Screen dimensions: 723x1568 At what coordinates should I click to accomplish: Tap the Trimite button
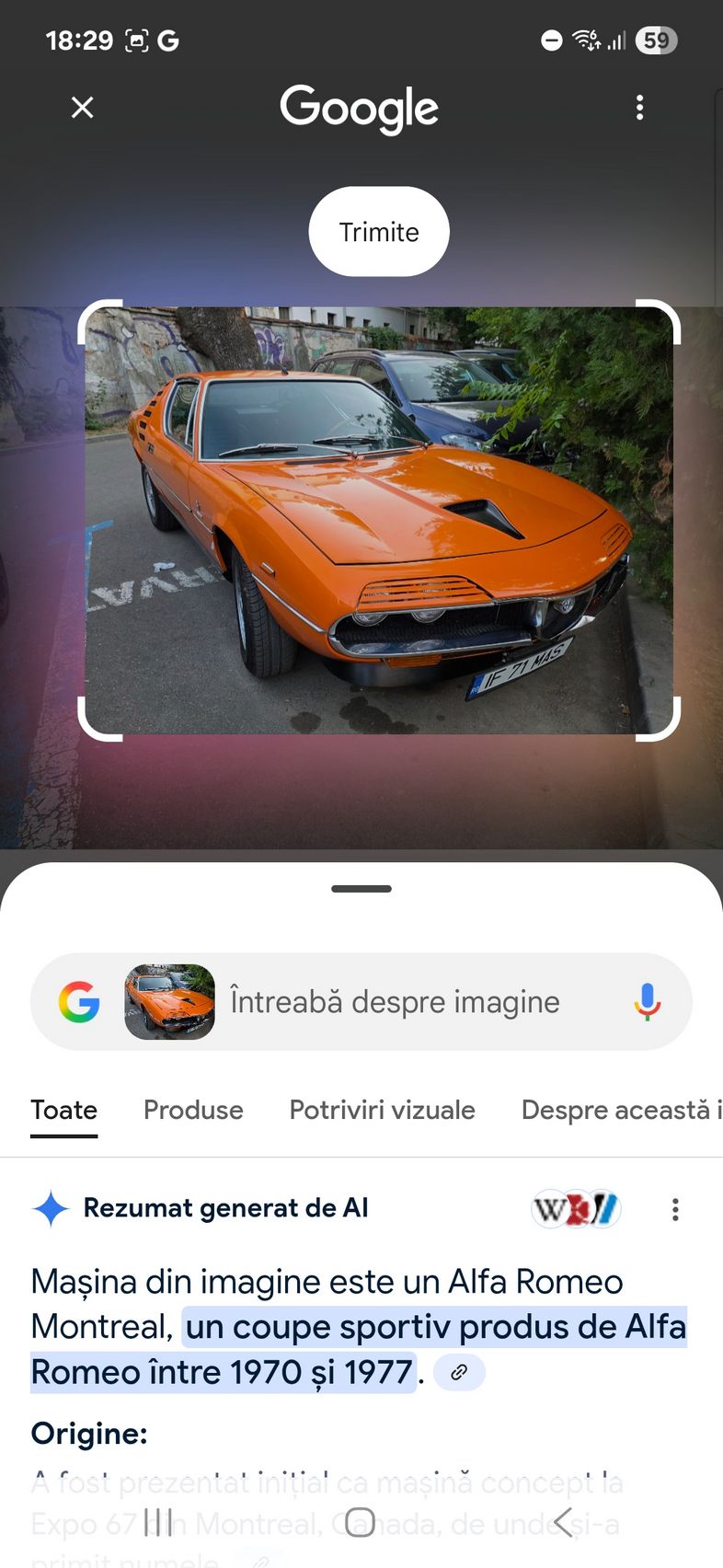379,232
